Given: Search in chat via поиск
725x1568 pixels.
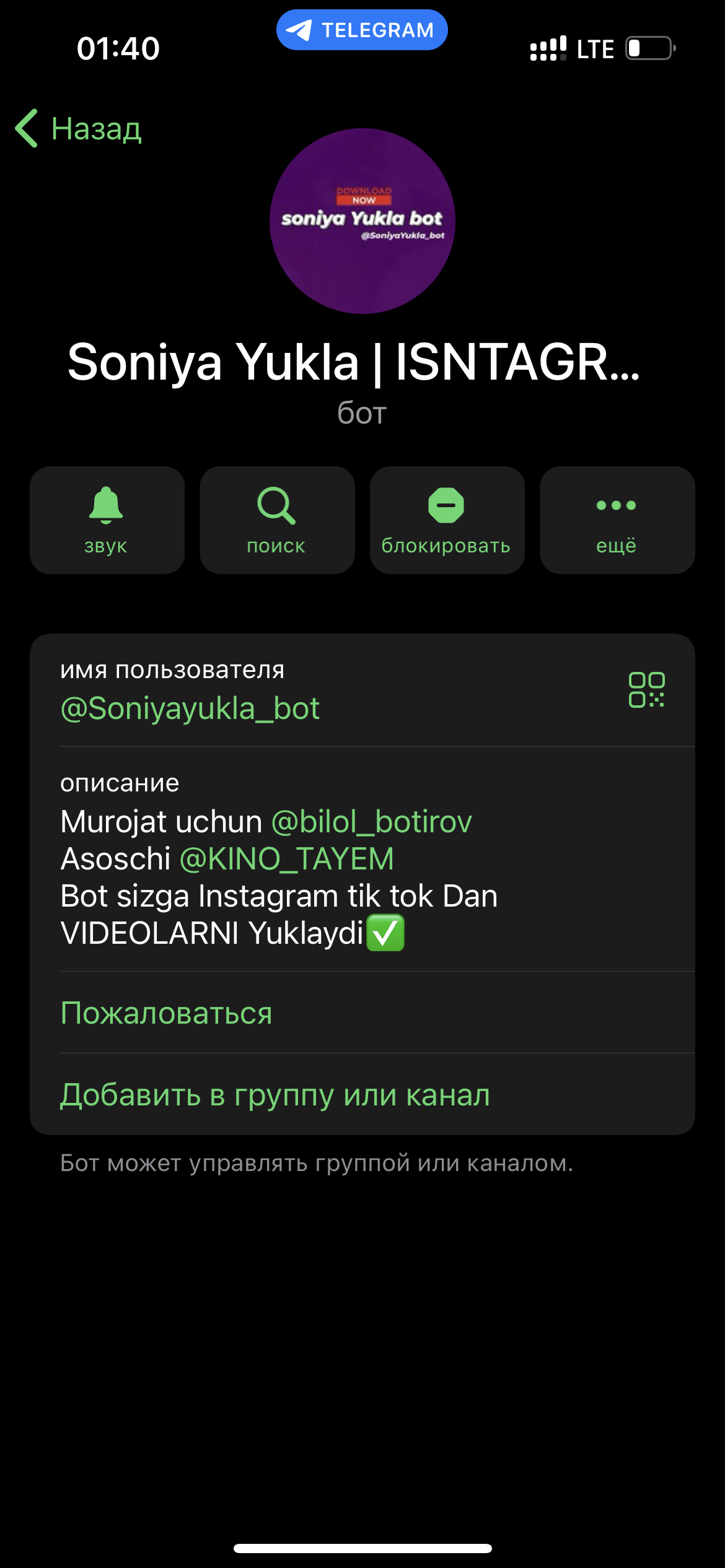Looking at the screenshot, I should [x=277, y=520].
